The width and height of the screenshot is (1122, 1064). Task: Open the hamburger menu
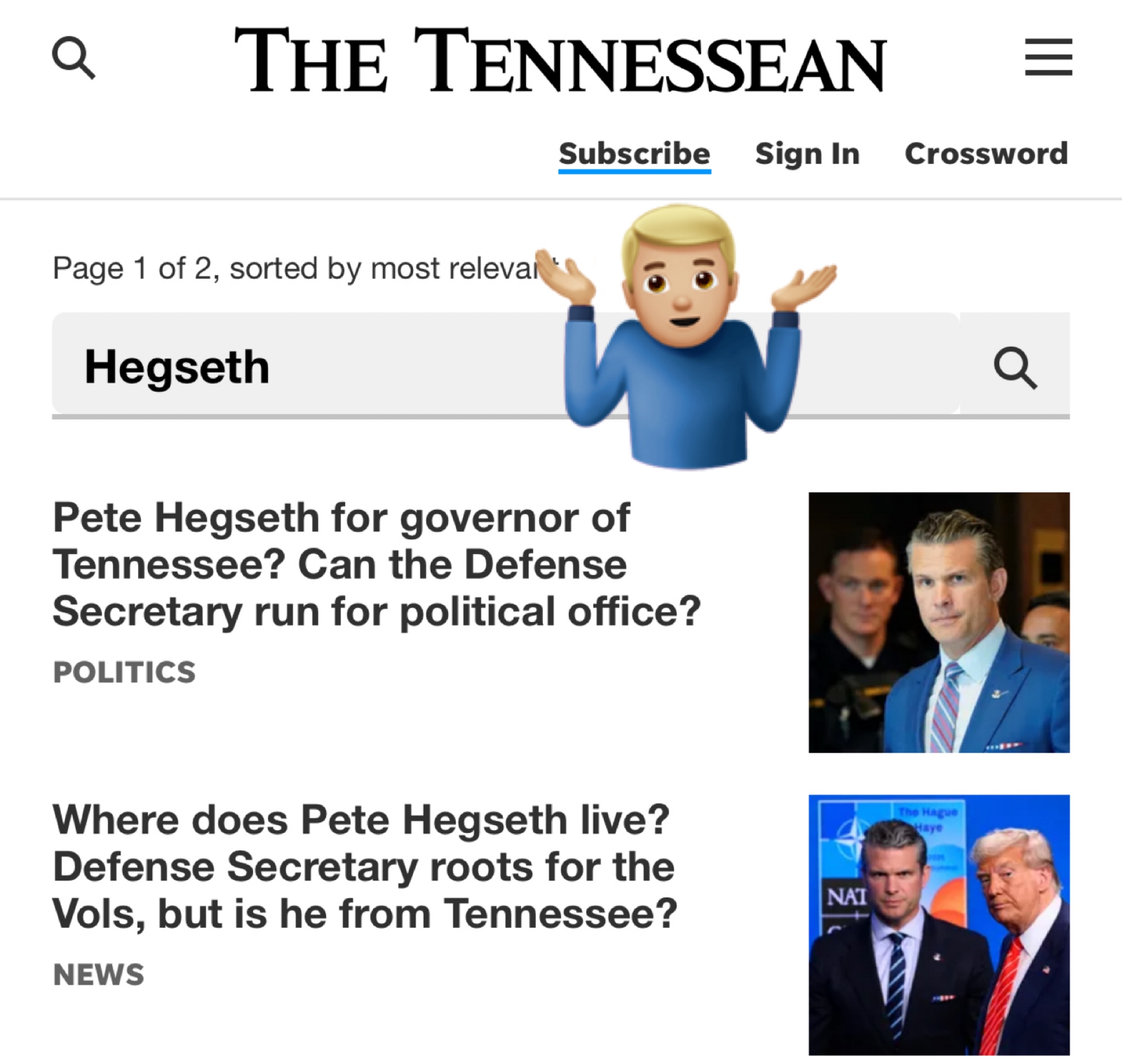point(1048,57)
